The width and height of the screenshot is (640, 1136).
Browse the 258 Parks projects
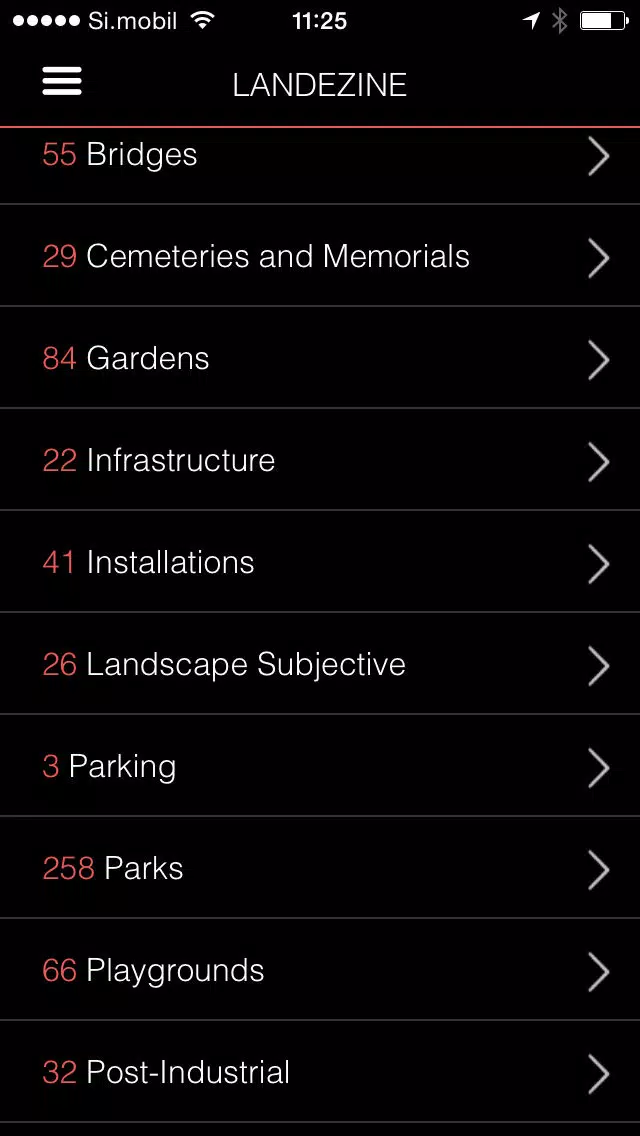click(x=320, y=869)
